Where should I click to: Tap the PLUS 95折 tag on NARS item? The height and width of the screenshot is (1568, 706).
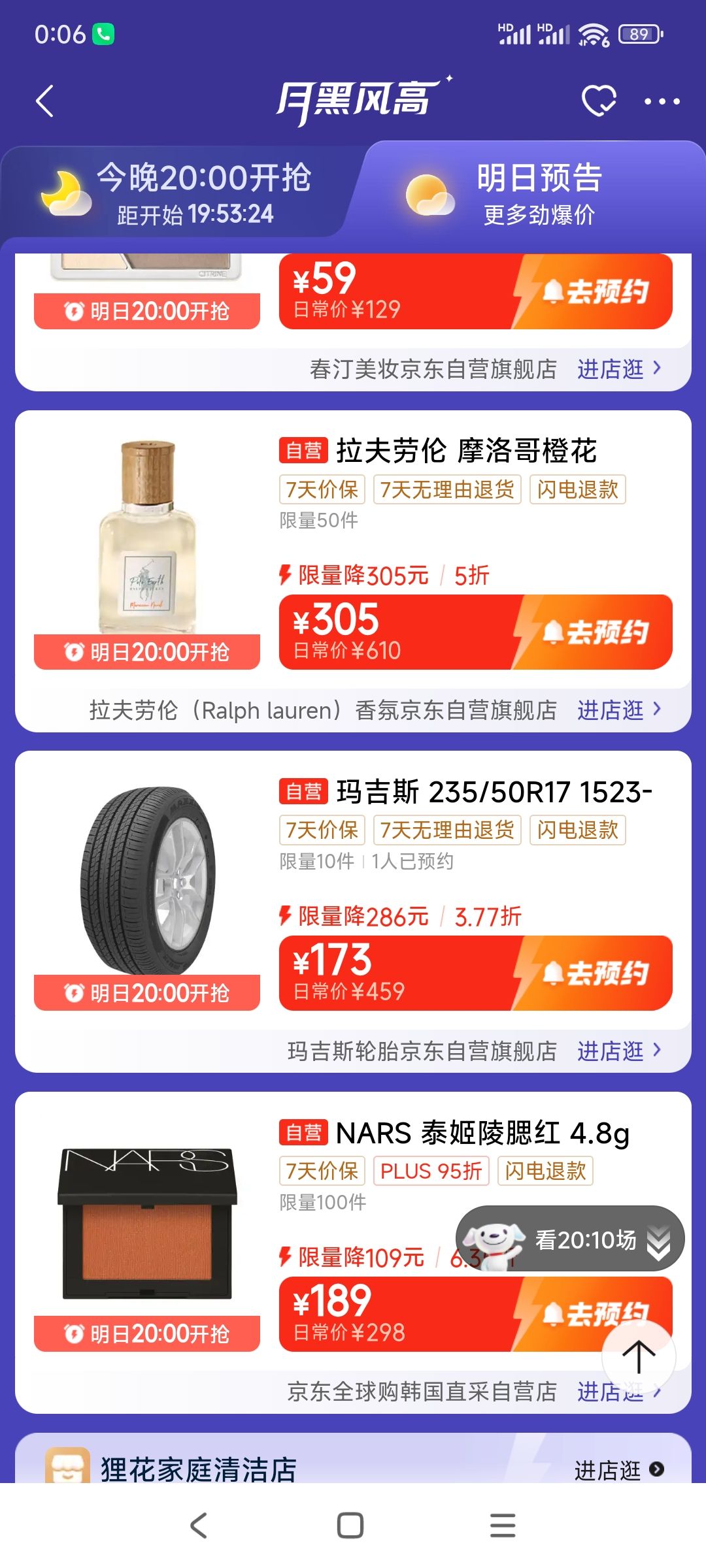click(430, 1171)
